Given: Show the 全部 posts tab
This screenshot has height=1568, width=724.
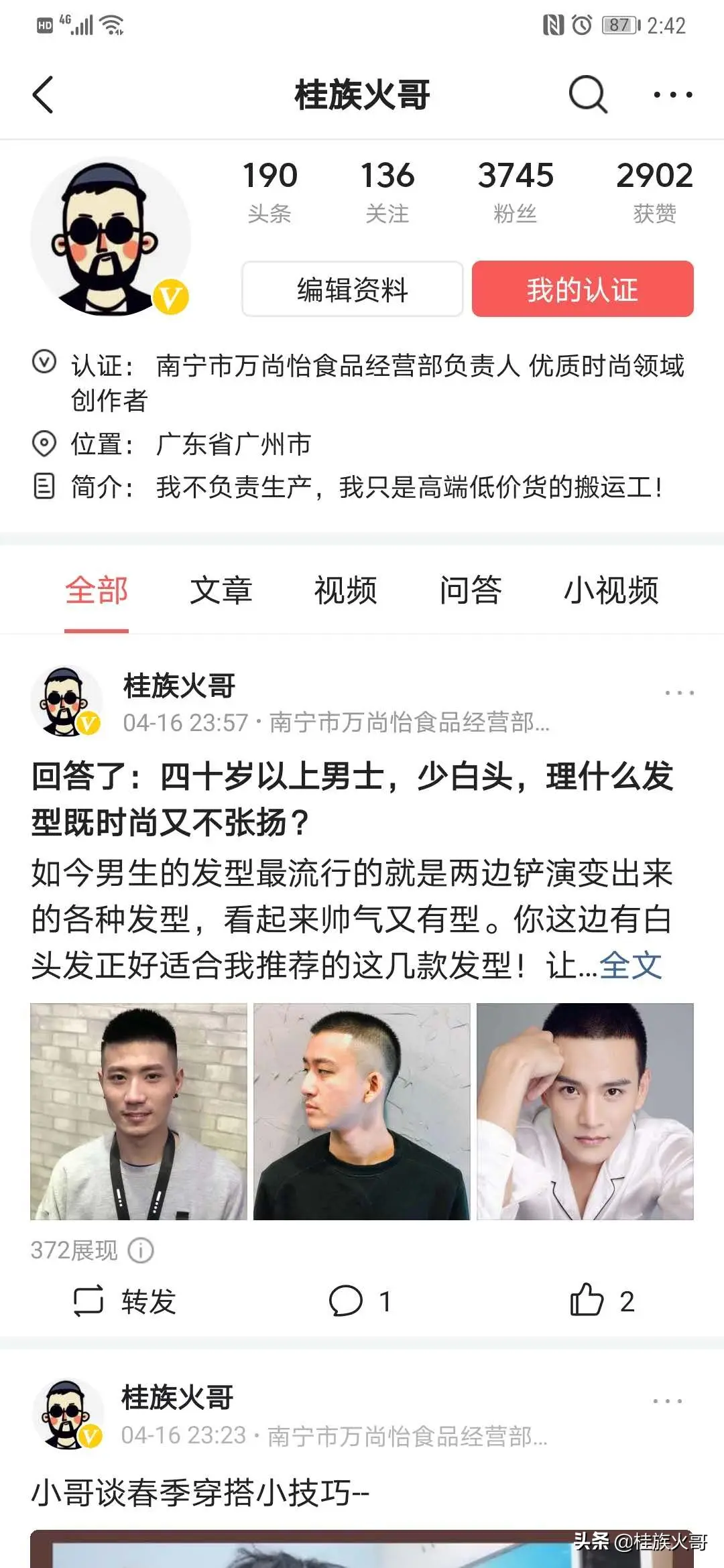Looking at the screenshot, I should pyautogui.click(x=97, y=590).
